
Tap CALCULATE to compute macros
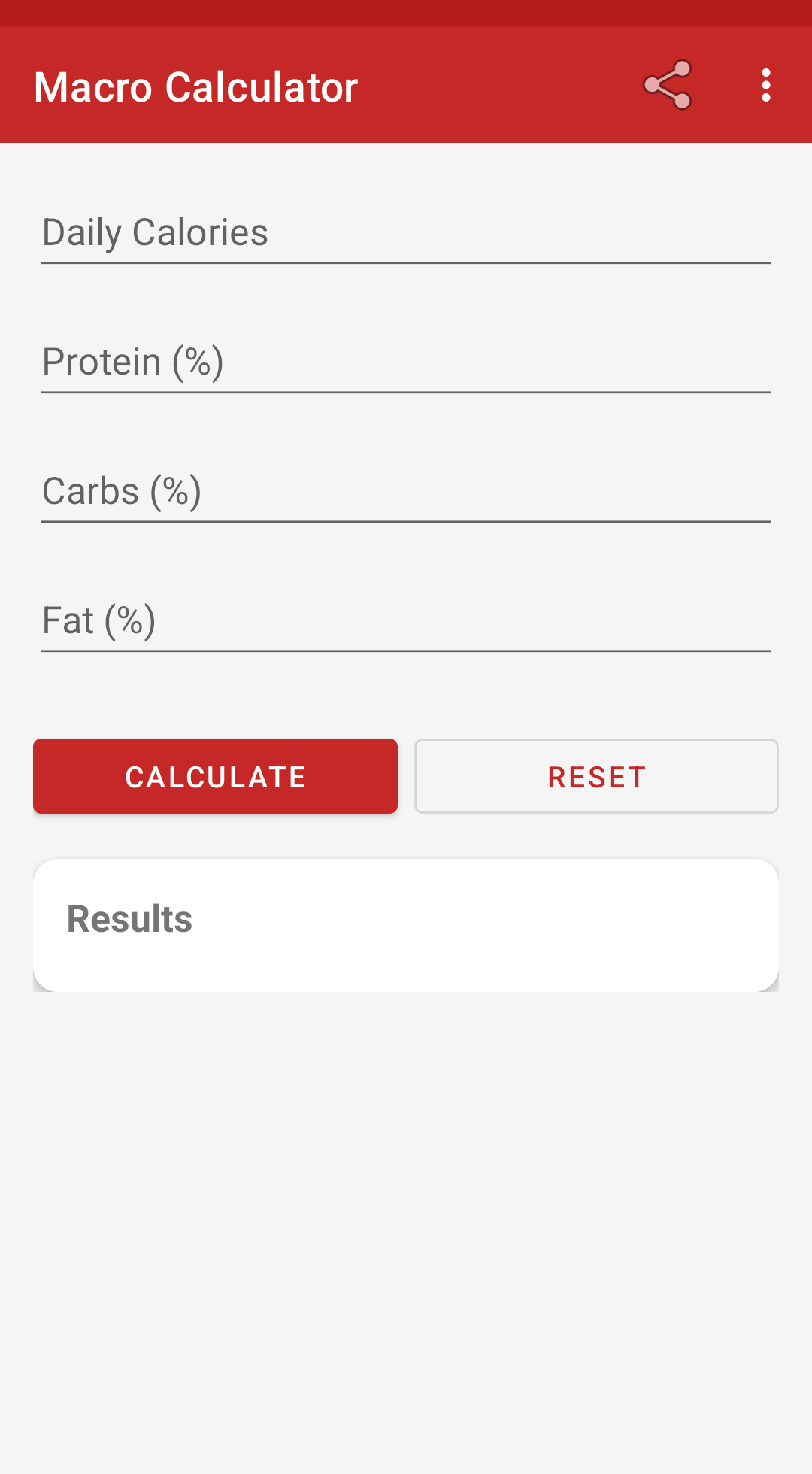coord(215,775)
